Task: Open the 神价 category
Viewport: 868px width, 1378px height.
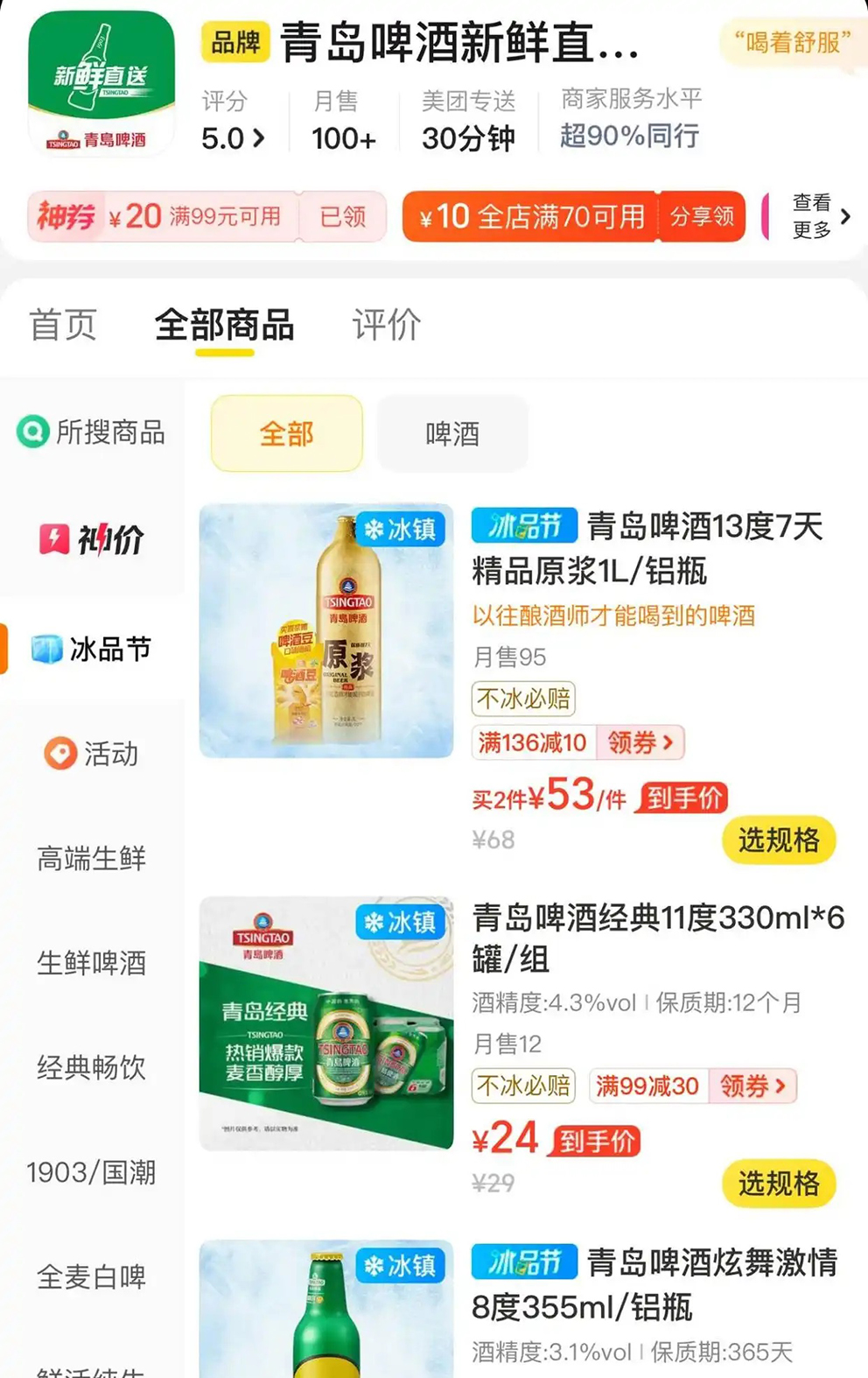Action: point(91,539)
